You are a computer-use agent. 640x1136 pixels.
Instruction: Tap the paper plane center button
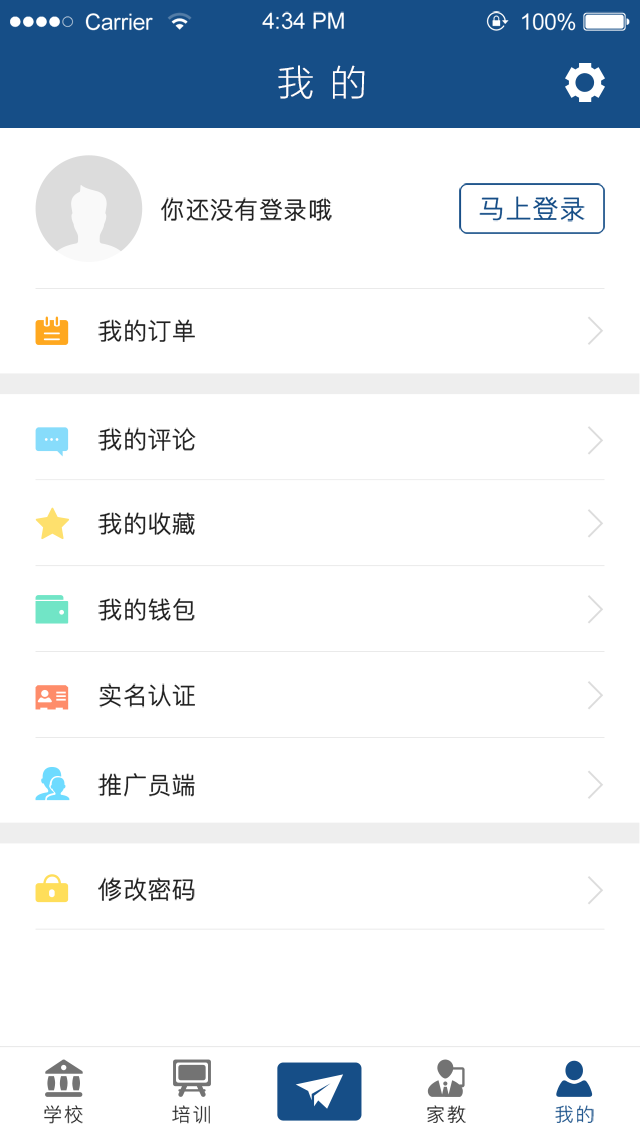pos(319,1091)
